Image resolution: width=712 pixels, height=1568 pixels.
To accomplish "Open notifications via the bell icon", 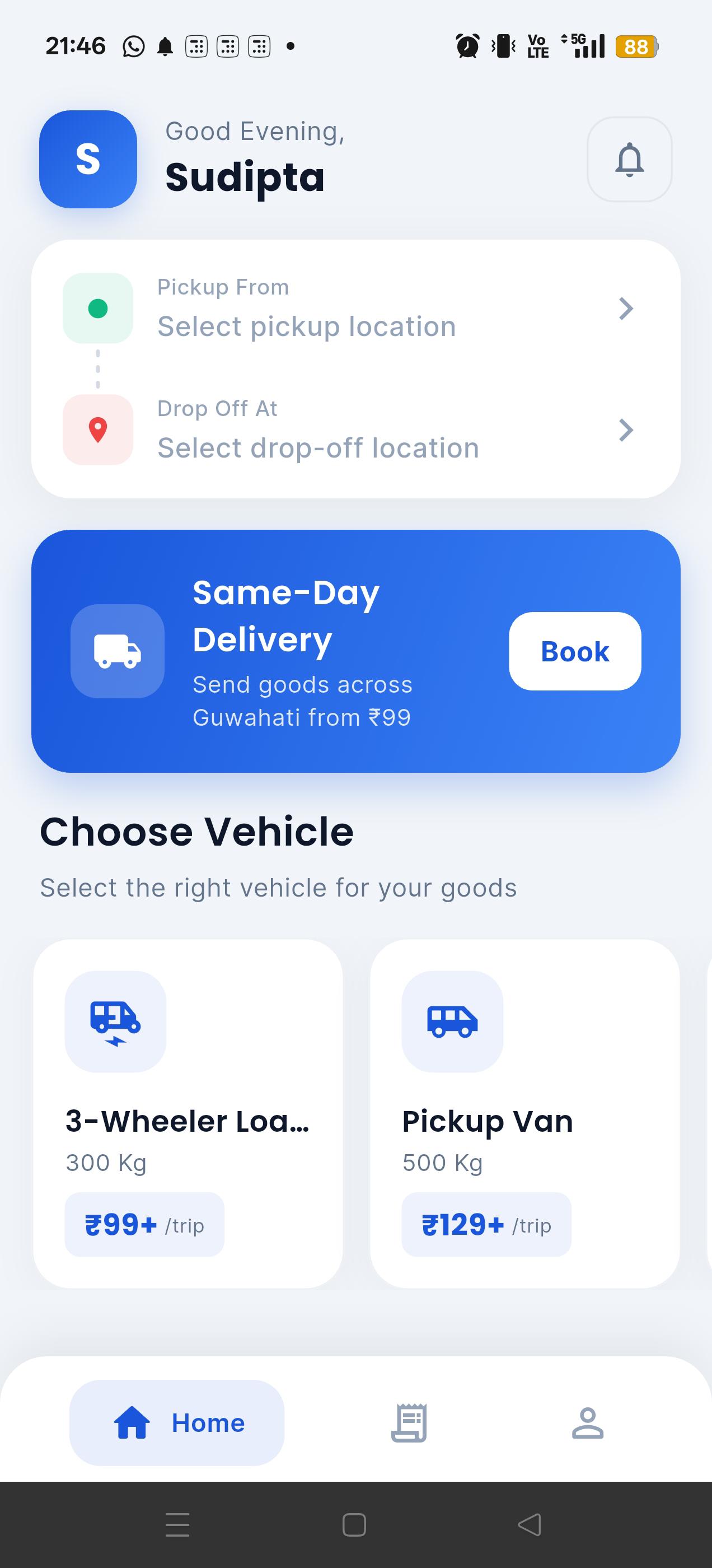I will (629, 160).
